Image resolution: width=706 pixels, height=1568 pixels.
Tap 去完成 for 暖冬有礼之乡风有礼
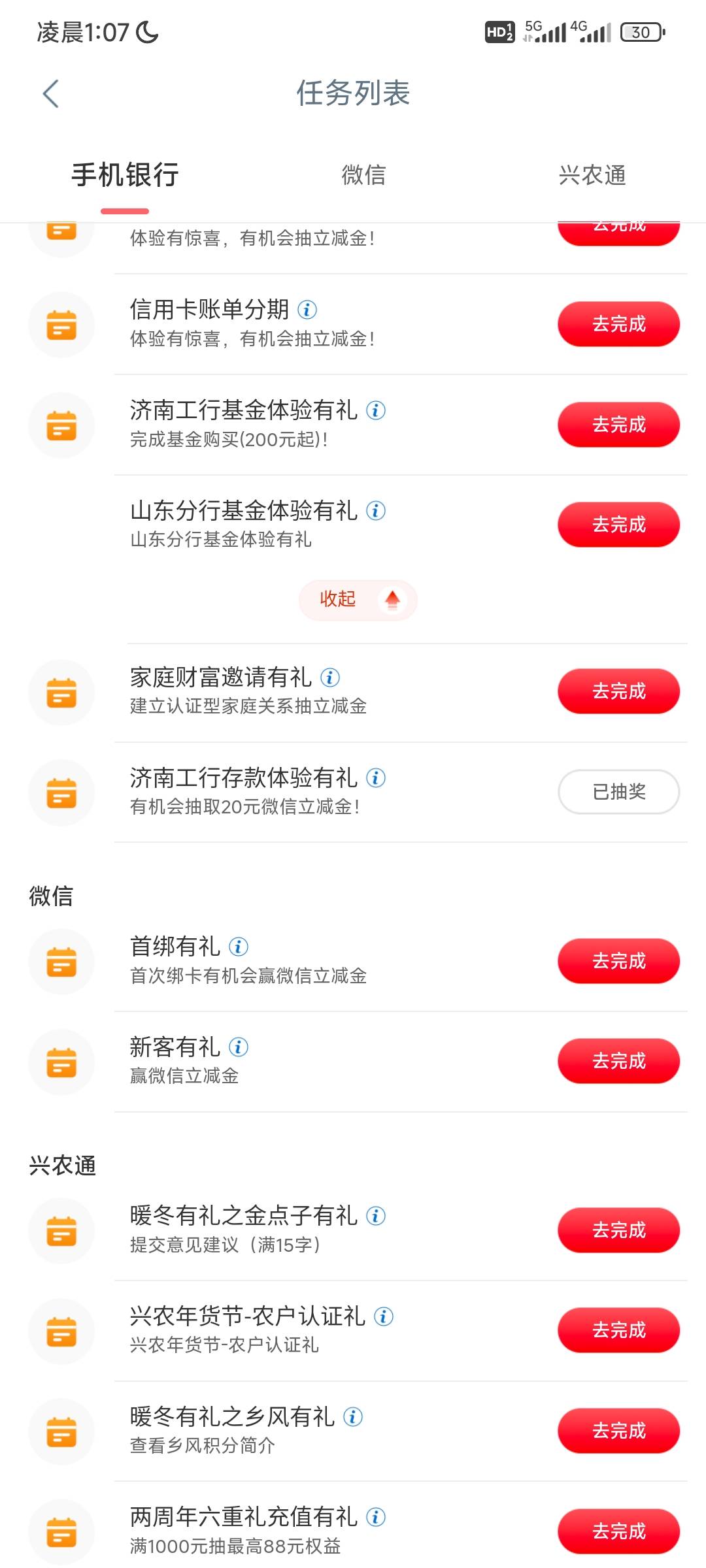tap(618, 1431)
